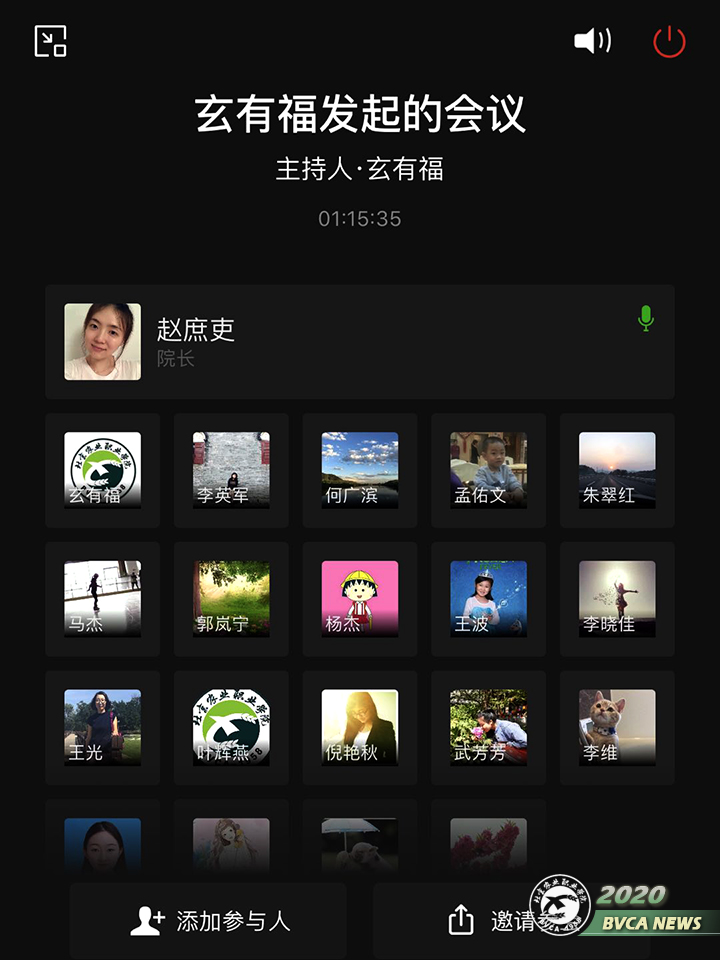Tap participant 杨杰's avatar
Screen dimensions: 720x960
click(360, 598)
